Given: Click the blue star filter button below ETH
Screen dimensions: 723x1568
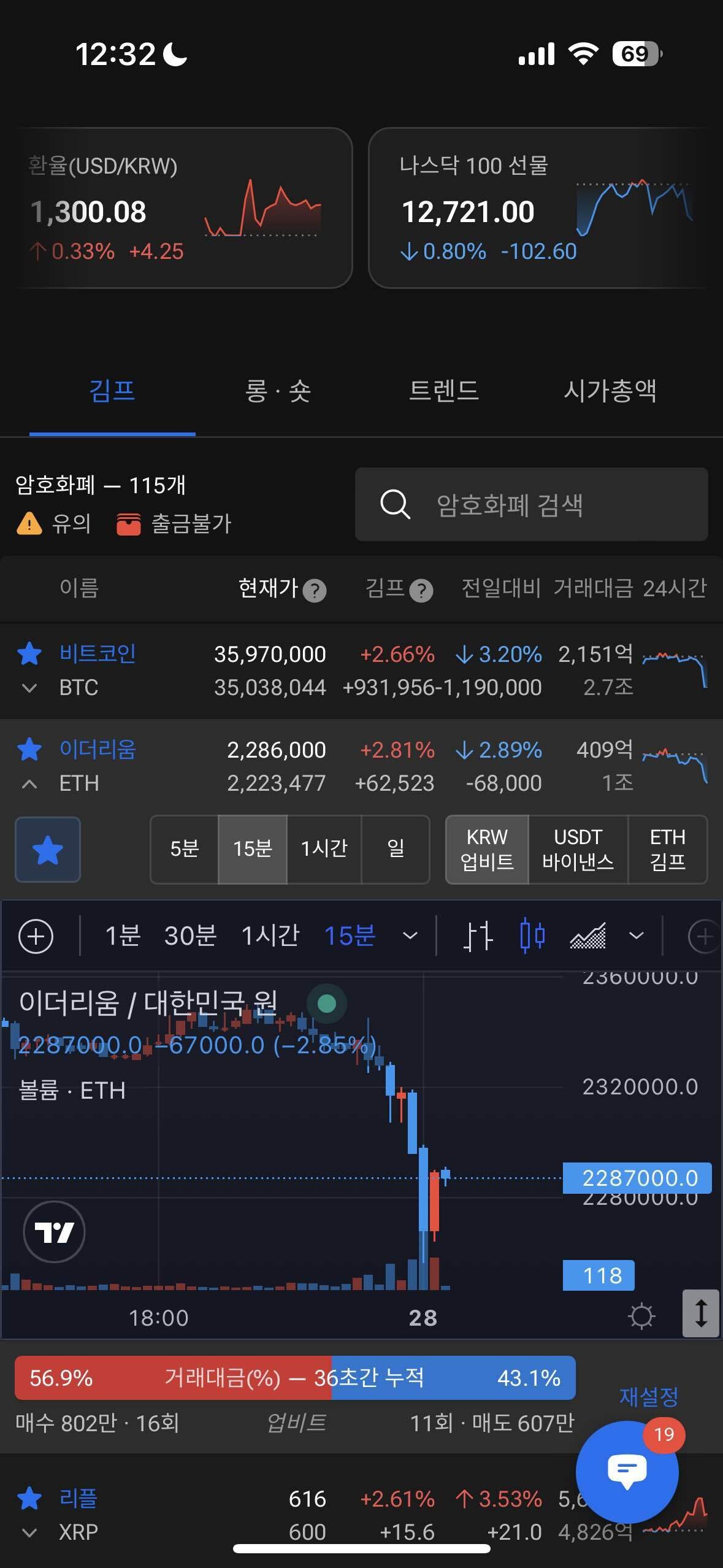Looking at the screenshot, I should 47,850.
